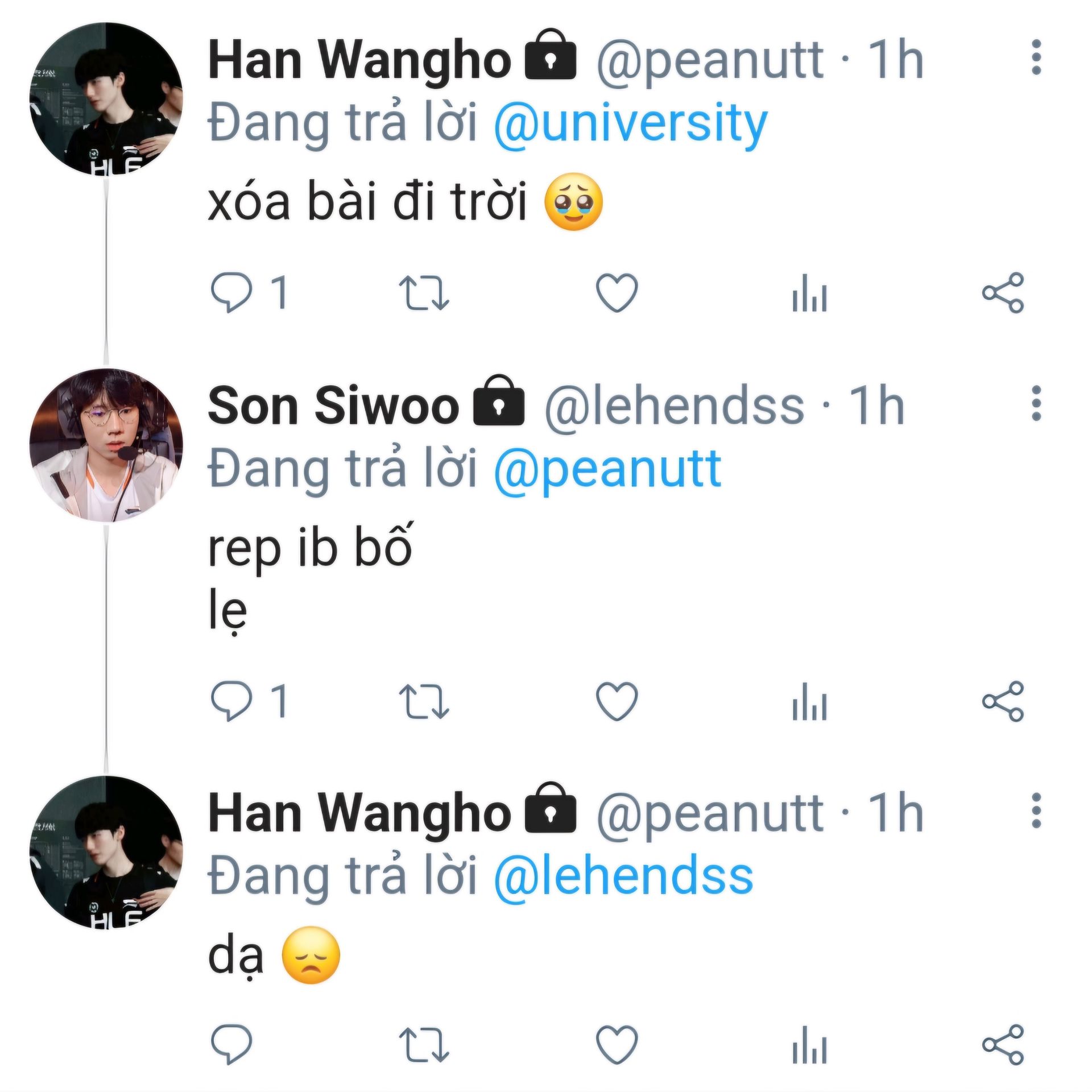Like Son Siwoo's tweet
Viewport: 1092px width, 1092px height.
pyautogui.click(x=617, y=701)
